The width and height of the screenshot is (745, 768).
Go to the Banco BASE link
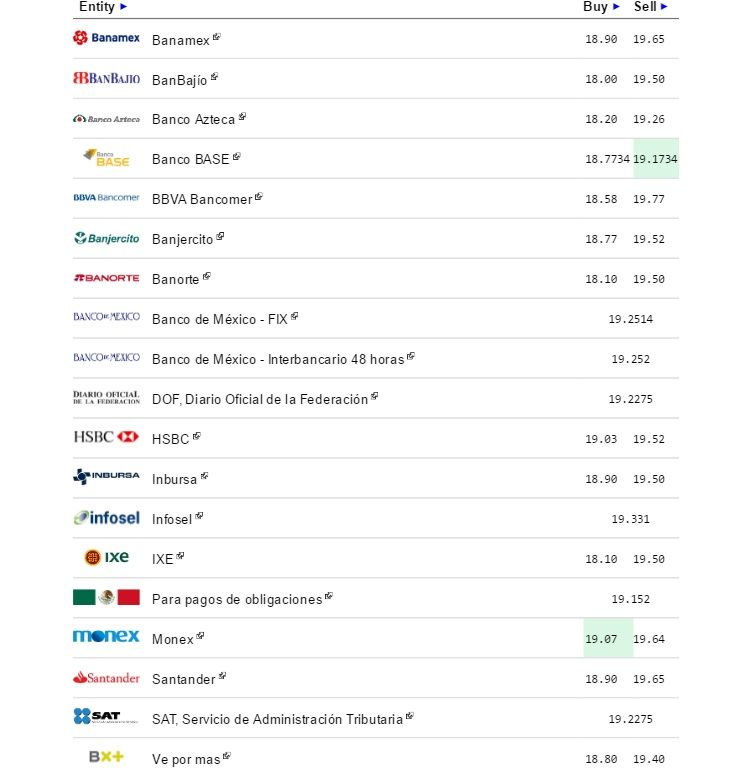(191, 160)
